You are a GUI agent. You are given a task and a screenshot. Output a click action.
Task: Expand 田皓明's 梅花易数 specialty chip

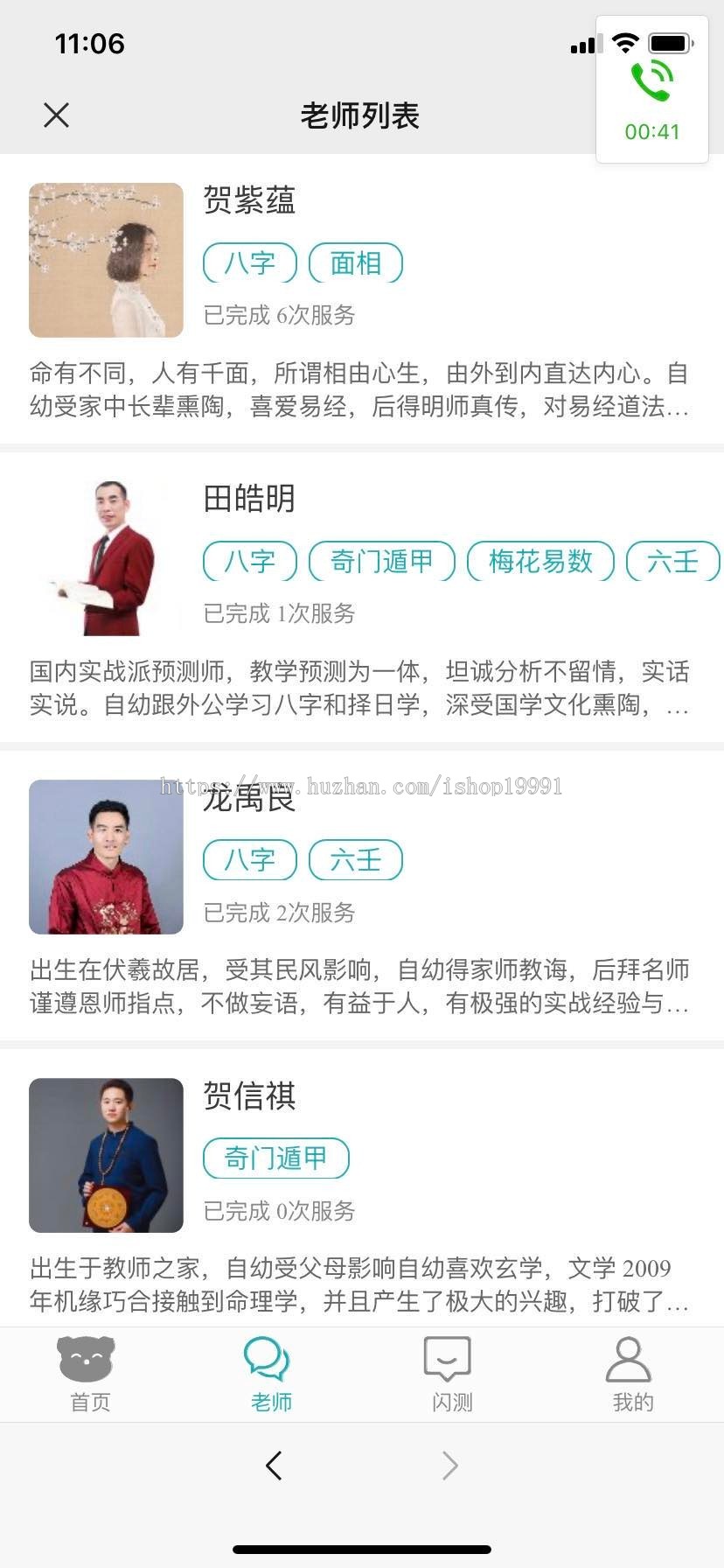tap(540, 562)
